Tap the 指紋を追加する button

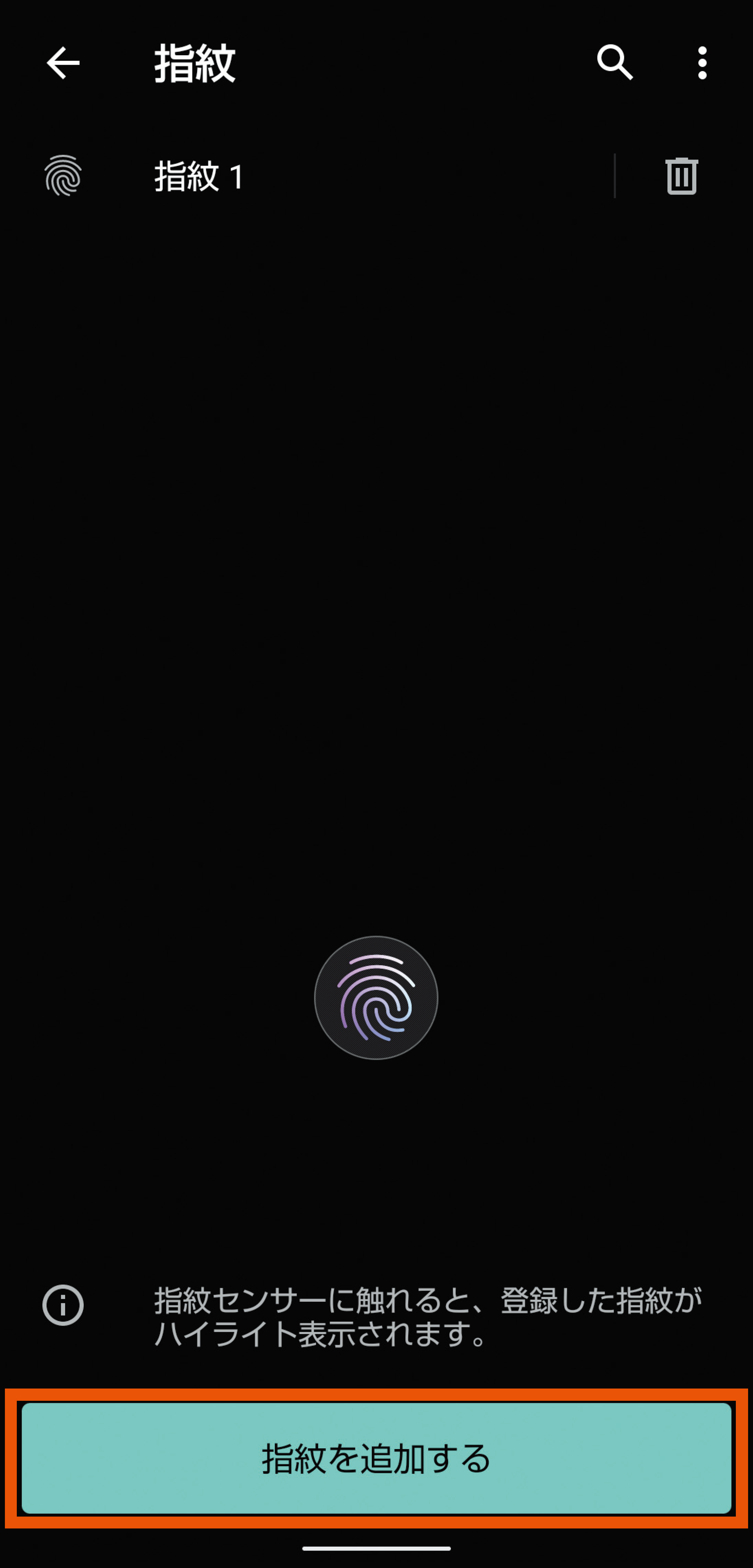pyautogui.click(x=377, y=1459)
